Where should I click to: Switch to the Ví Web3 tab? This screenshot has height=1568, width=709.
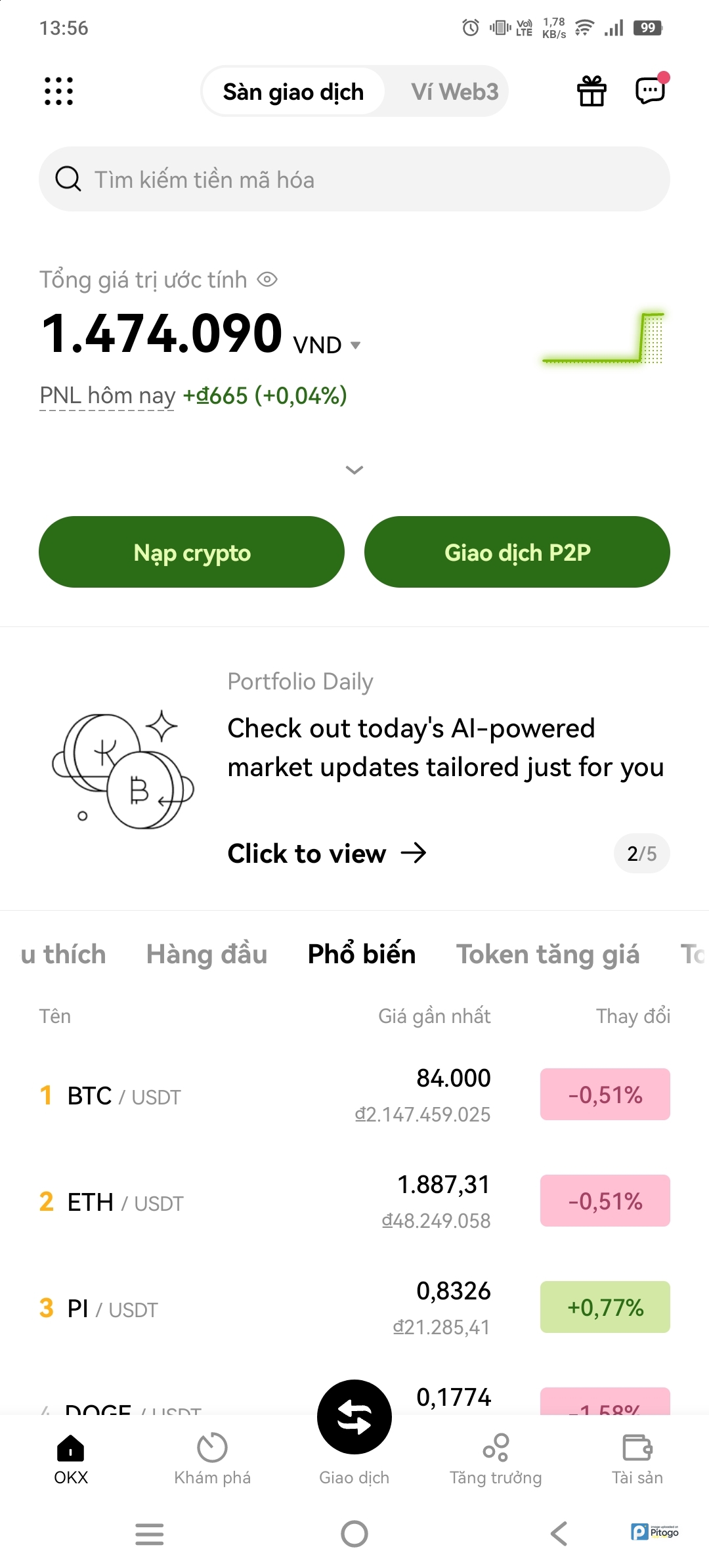point(454,91)
